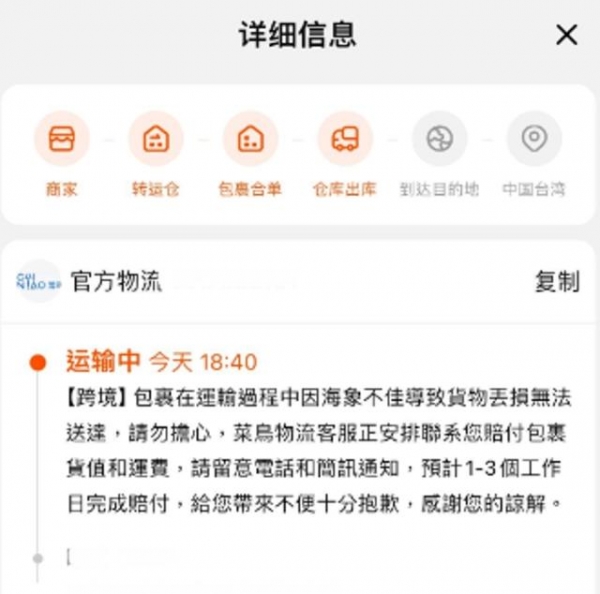This screenshot has width=600, height=594.
Task: Close the 详细信息 panel
Action: (x=566, y=35)
